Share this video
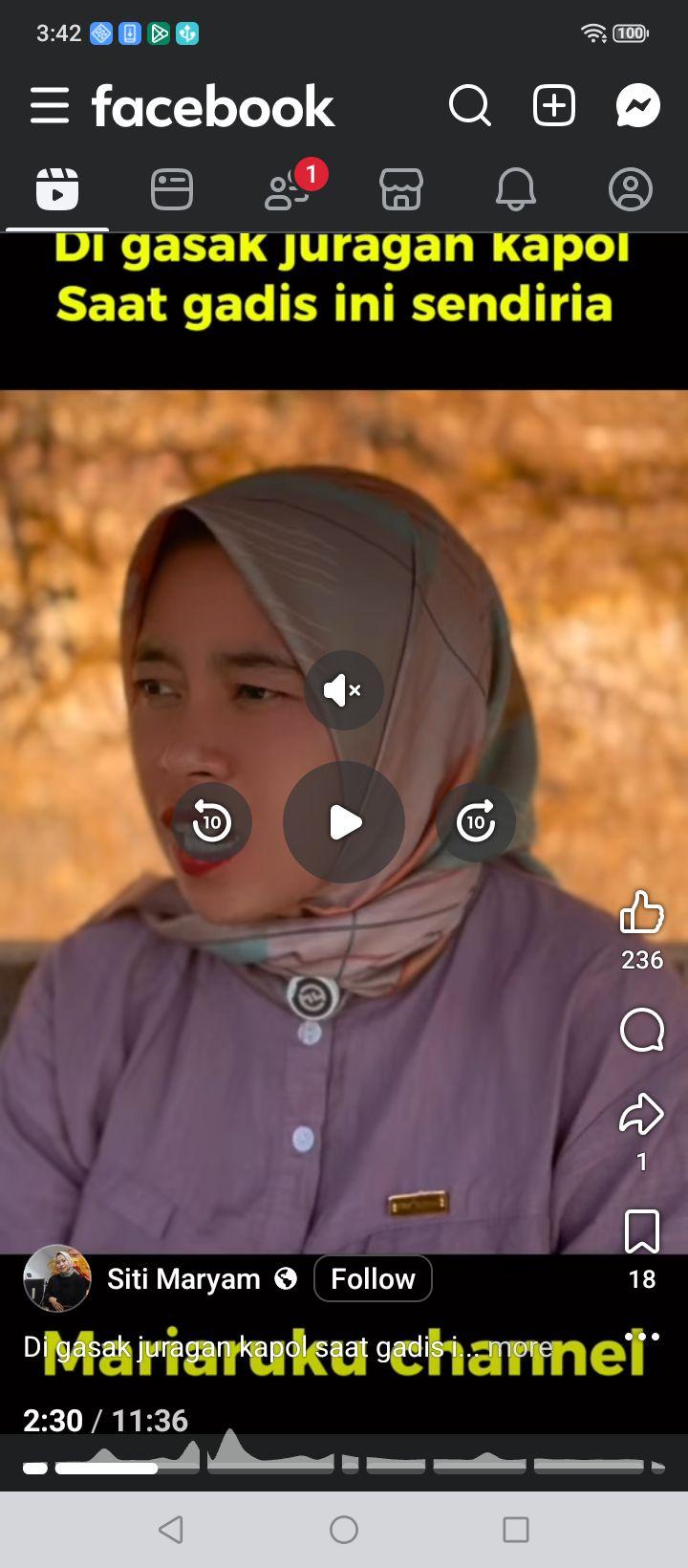688x1568 pixels. click(x=642, y=1114)
